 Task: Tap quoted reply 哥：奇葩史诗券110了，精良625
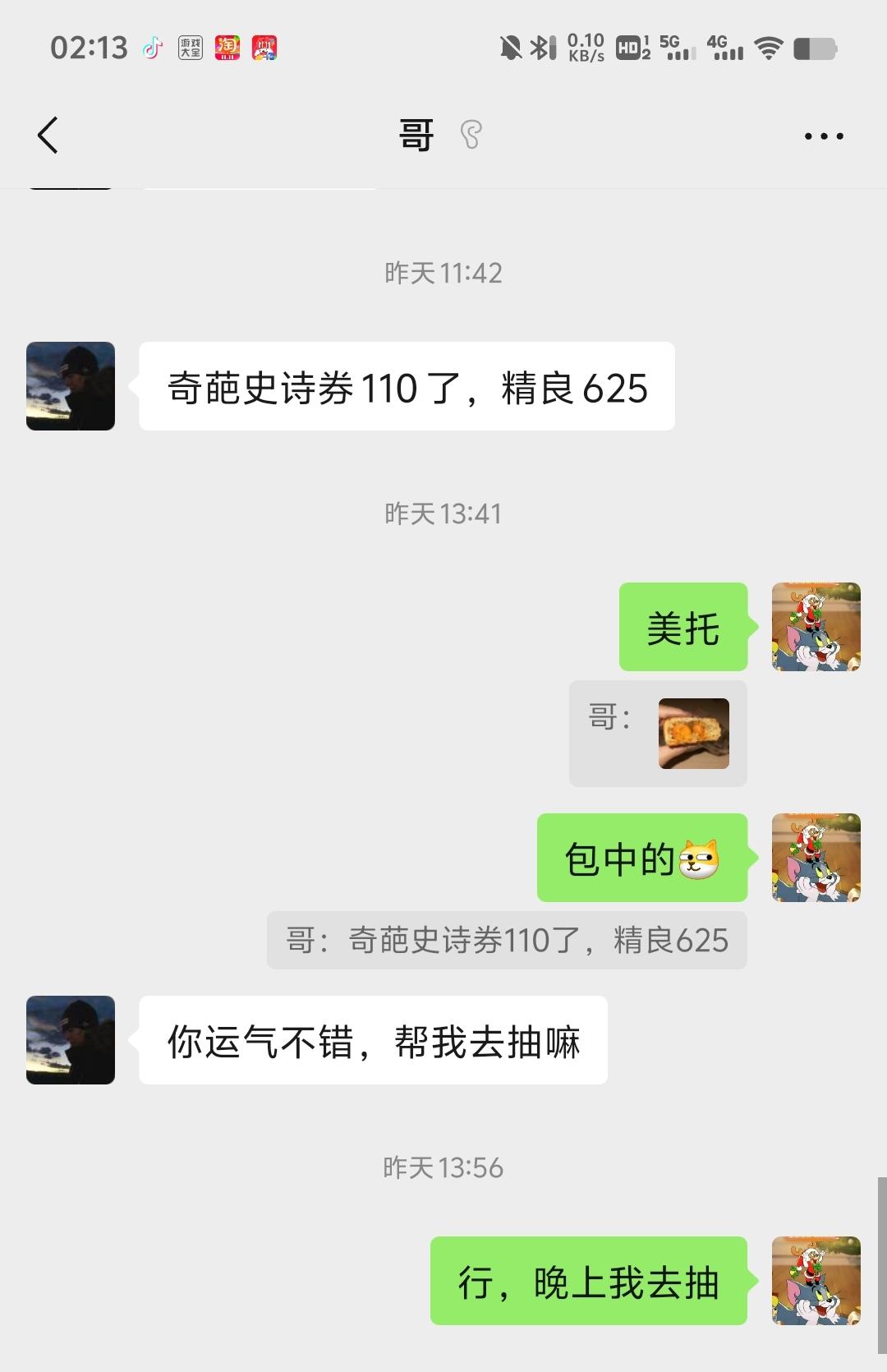coord(509,941)
